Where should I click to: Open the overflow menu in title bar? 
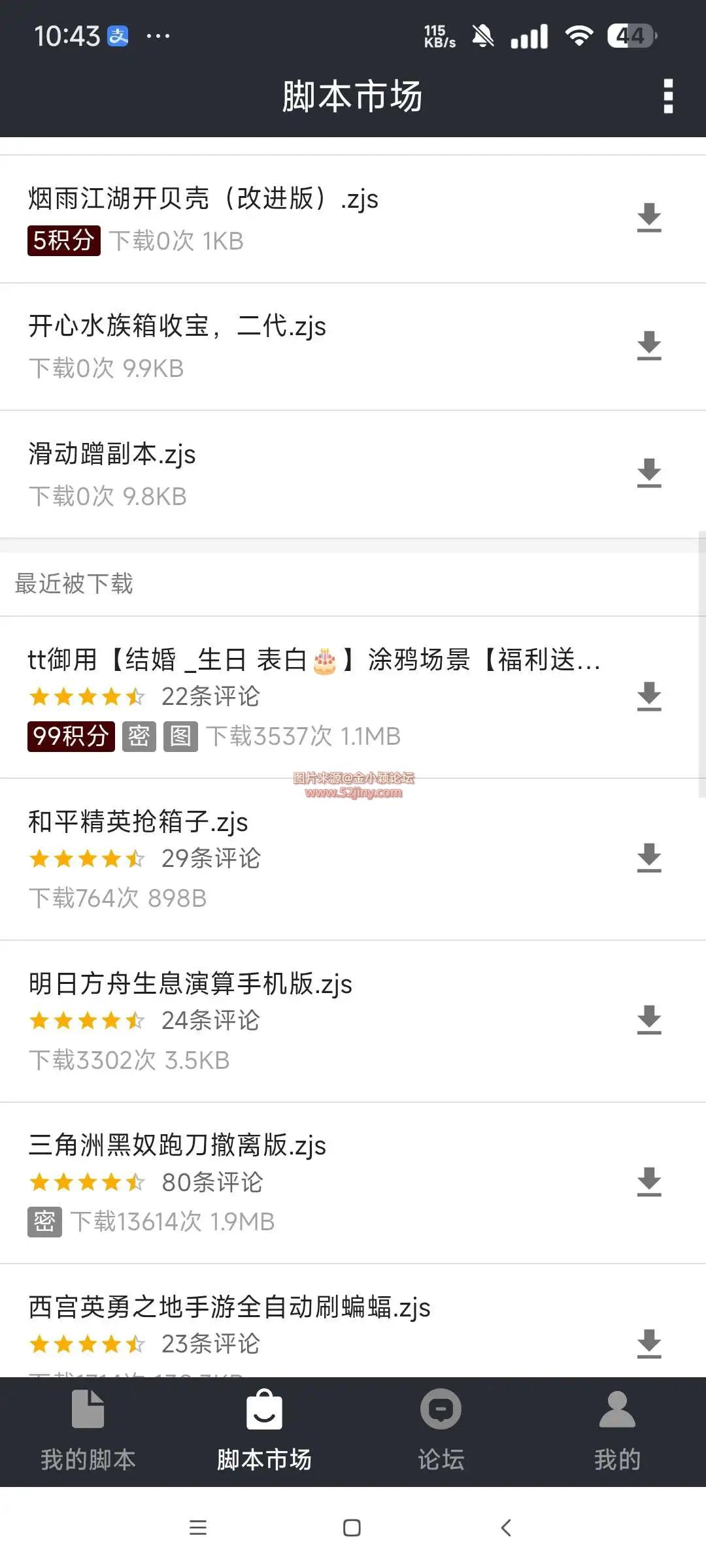[668, 95]
